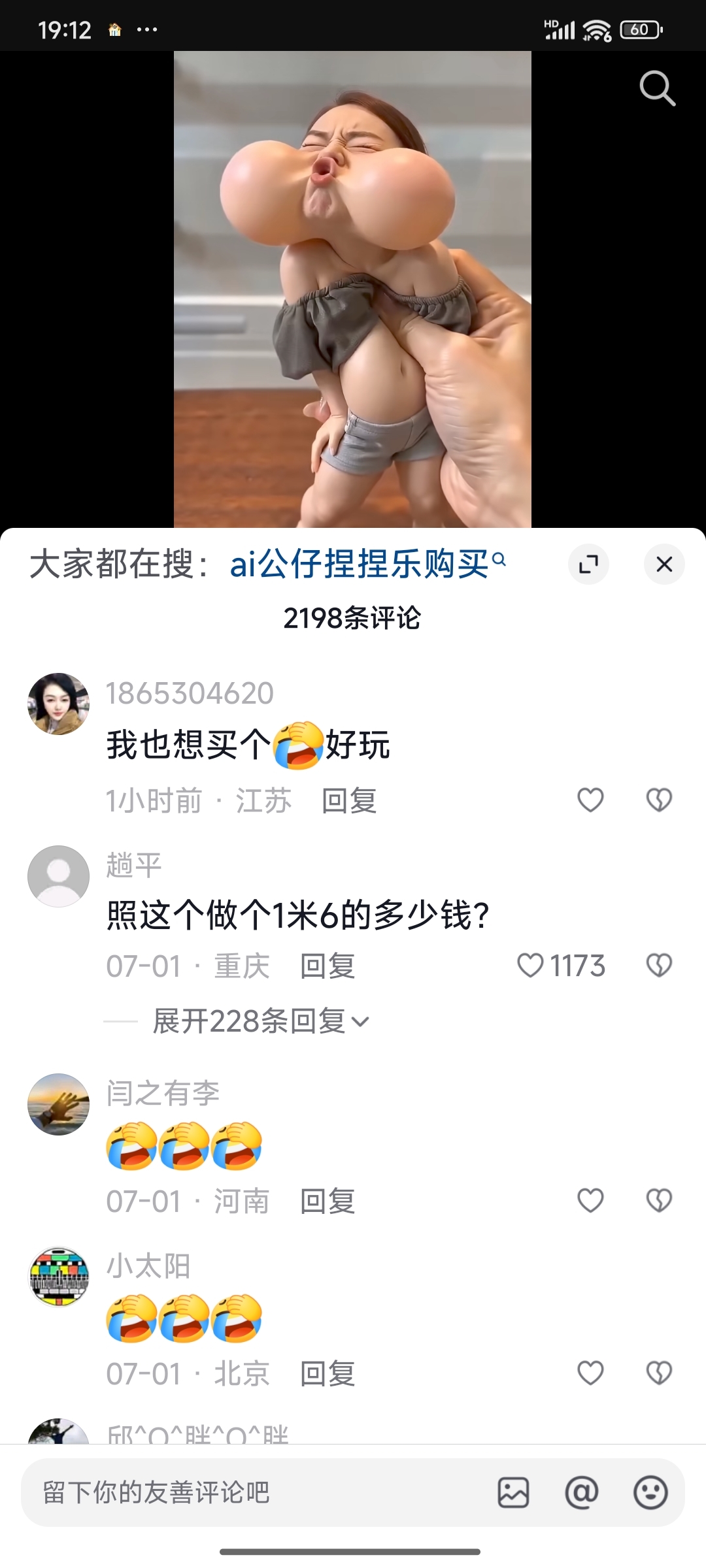
Task: Expand the comments panel to full screen
Action: click(x=588, y=564)
